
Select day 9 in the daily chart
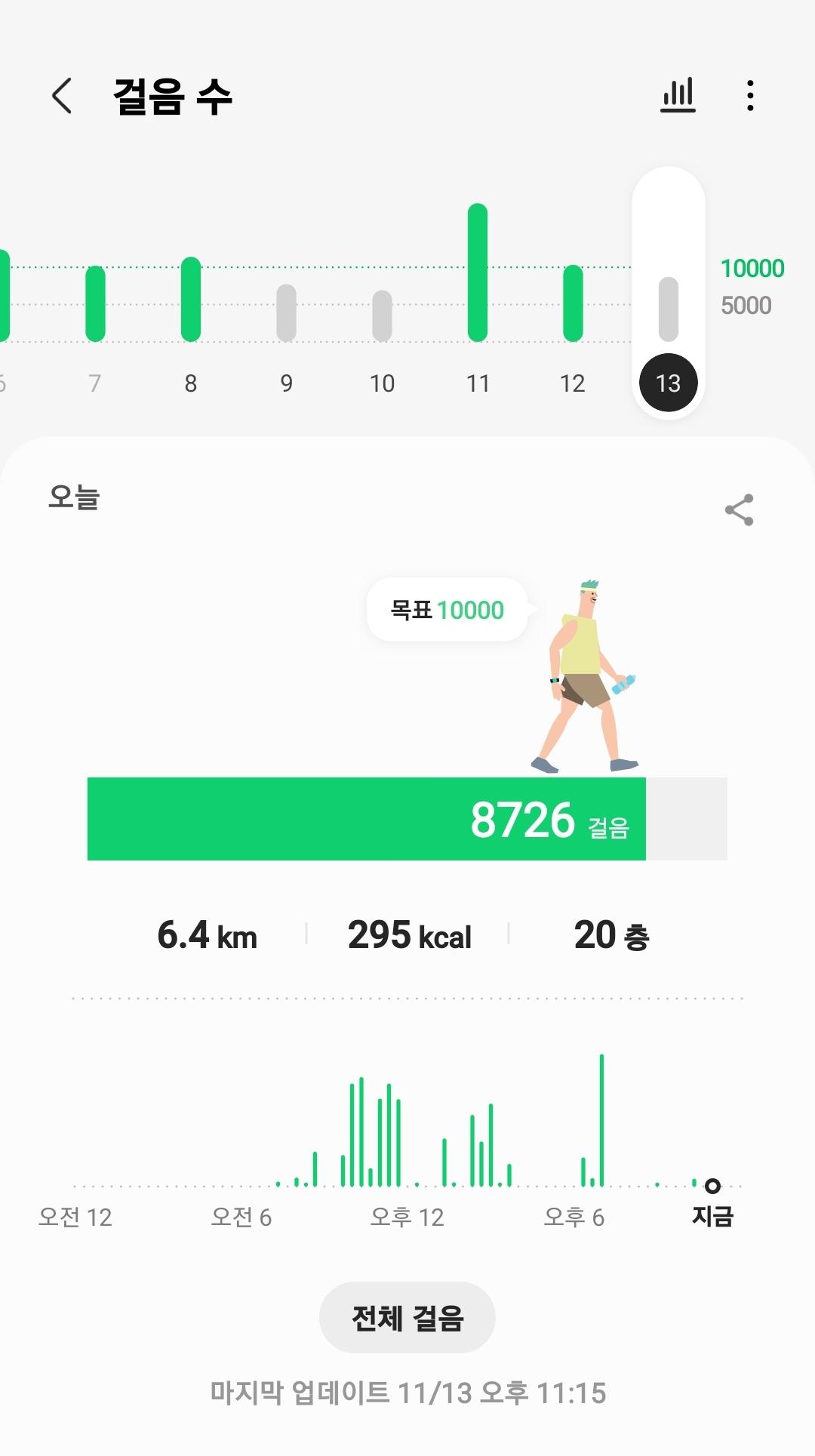click(286, 325)
